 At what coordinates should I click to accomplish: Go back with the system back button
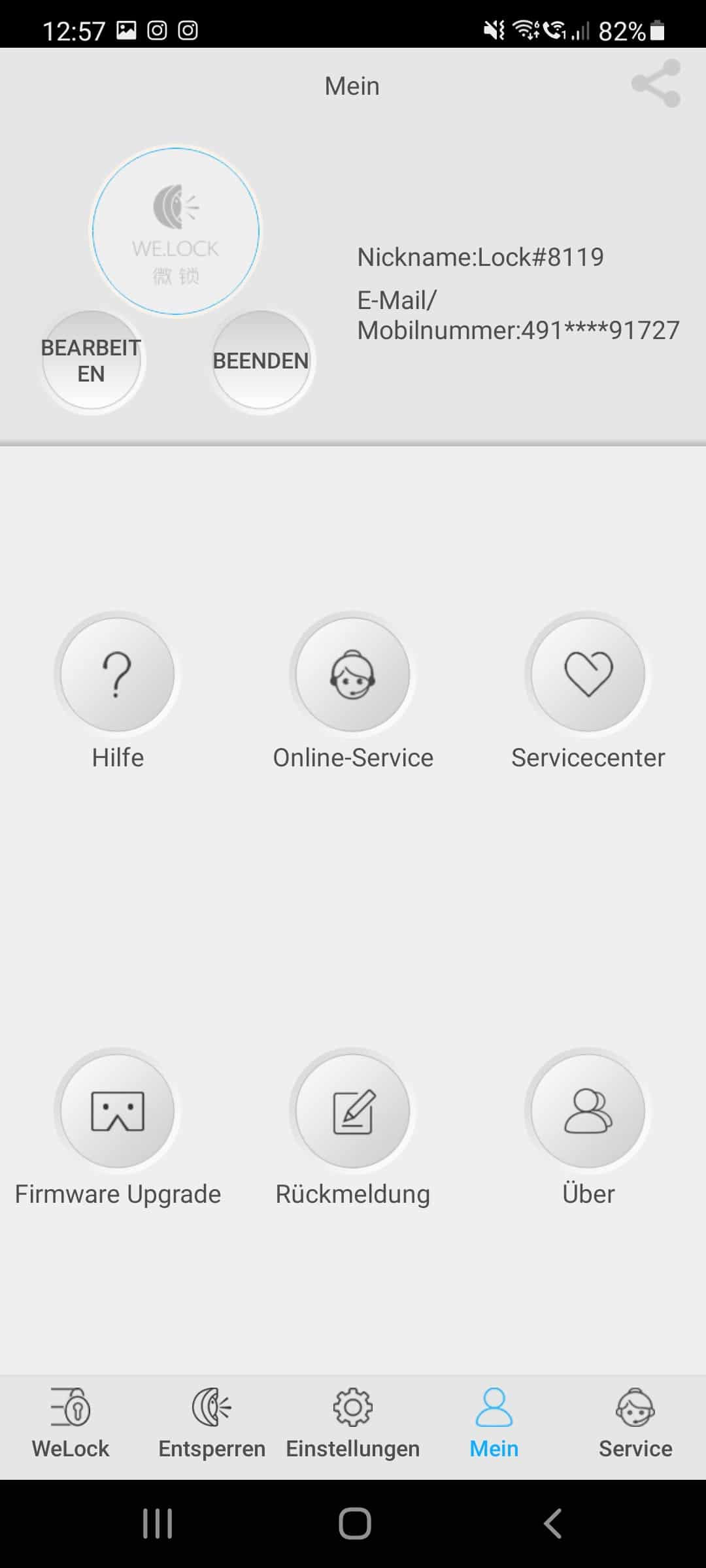pyautogui.click(x=552, y=1524)
